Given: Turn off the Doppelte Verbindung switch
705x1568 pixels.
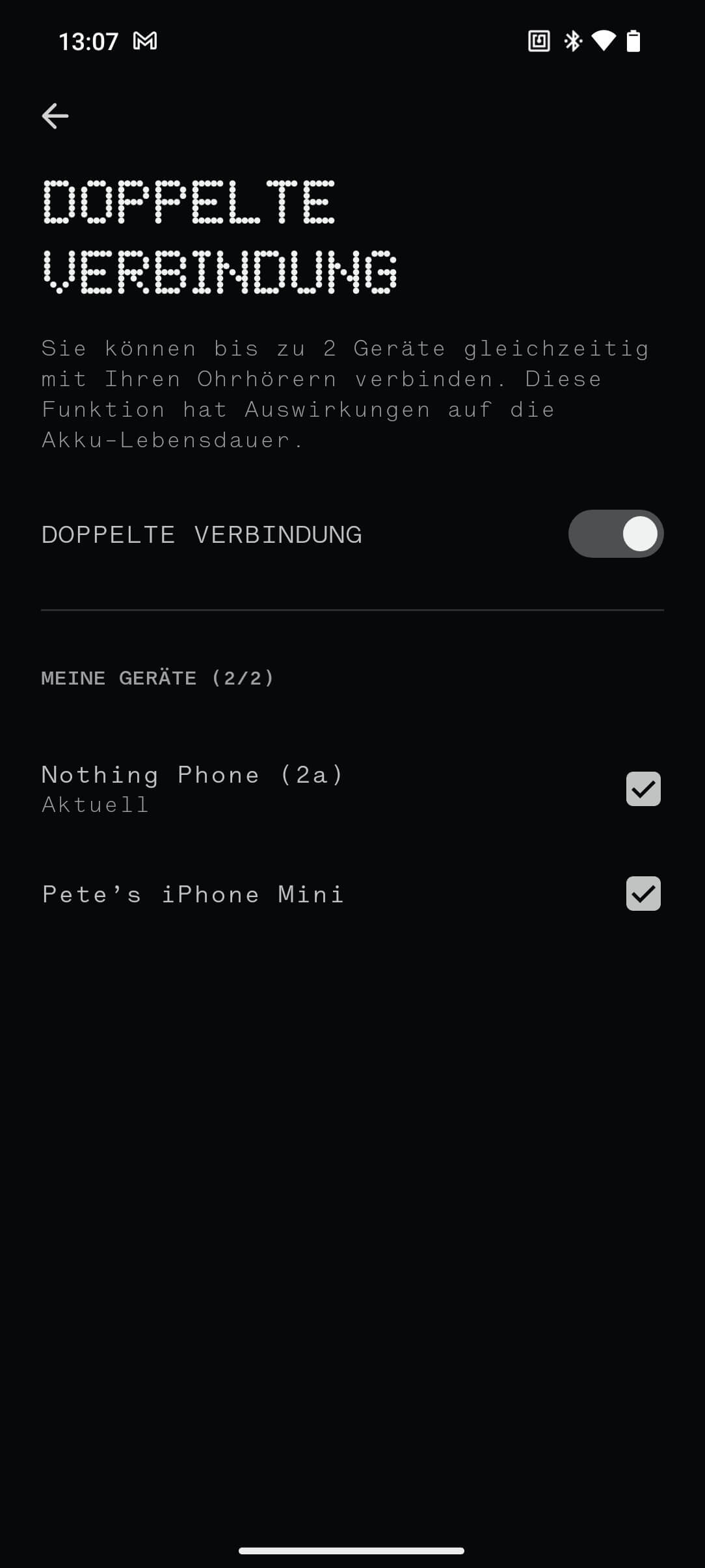Looking at the screenshot, I should [615, 534].
